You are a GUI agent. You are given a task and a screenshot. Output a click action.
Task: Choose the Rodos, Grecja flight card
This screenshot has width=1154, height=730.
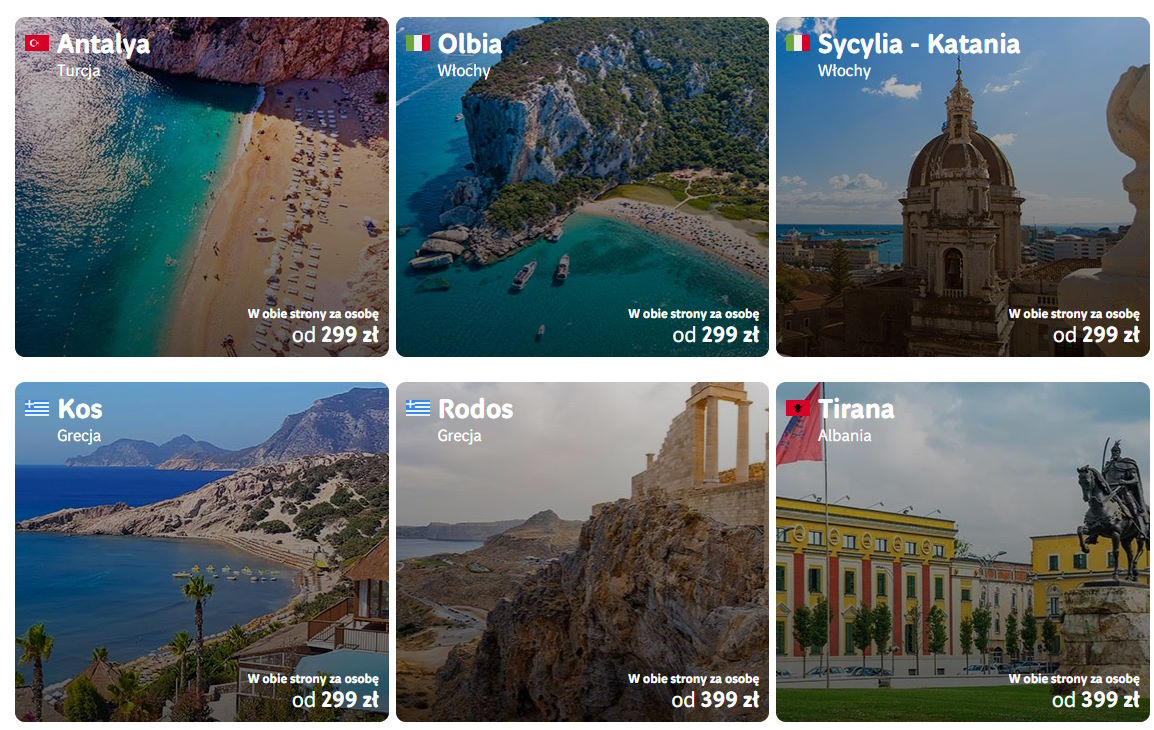[582, 552]
